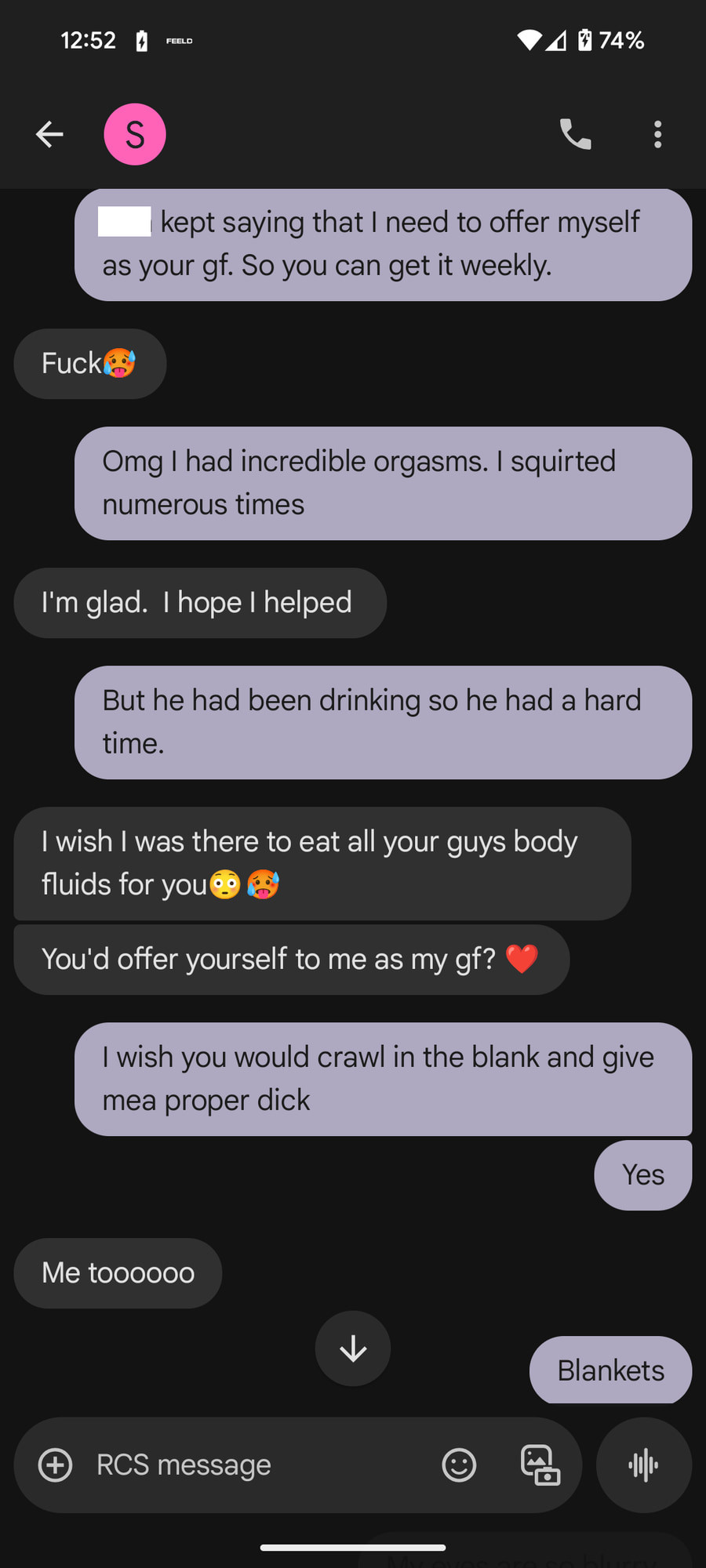Open the three-dot overflow menu
The height and width of the screenshot is (1568, 706).
657,134
